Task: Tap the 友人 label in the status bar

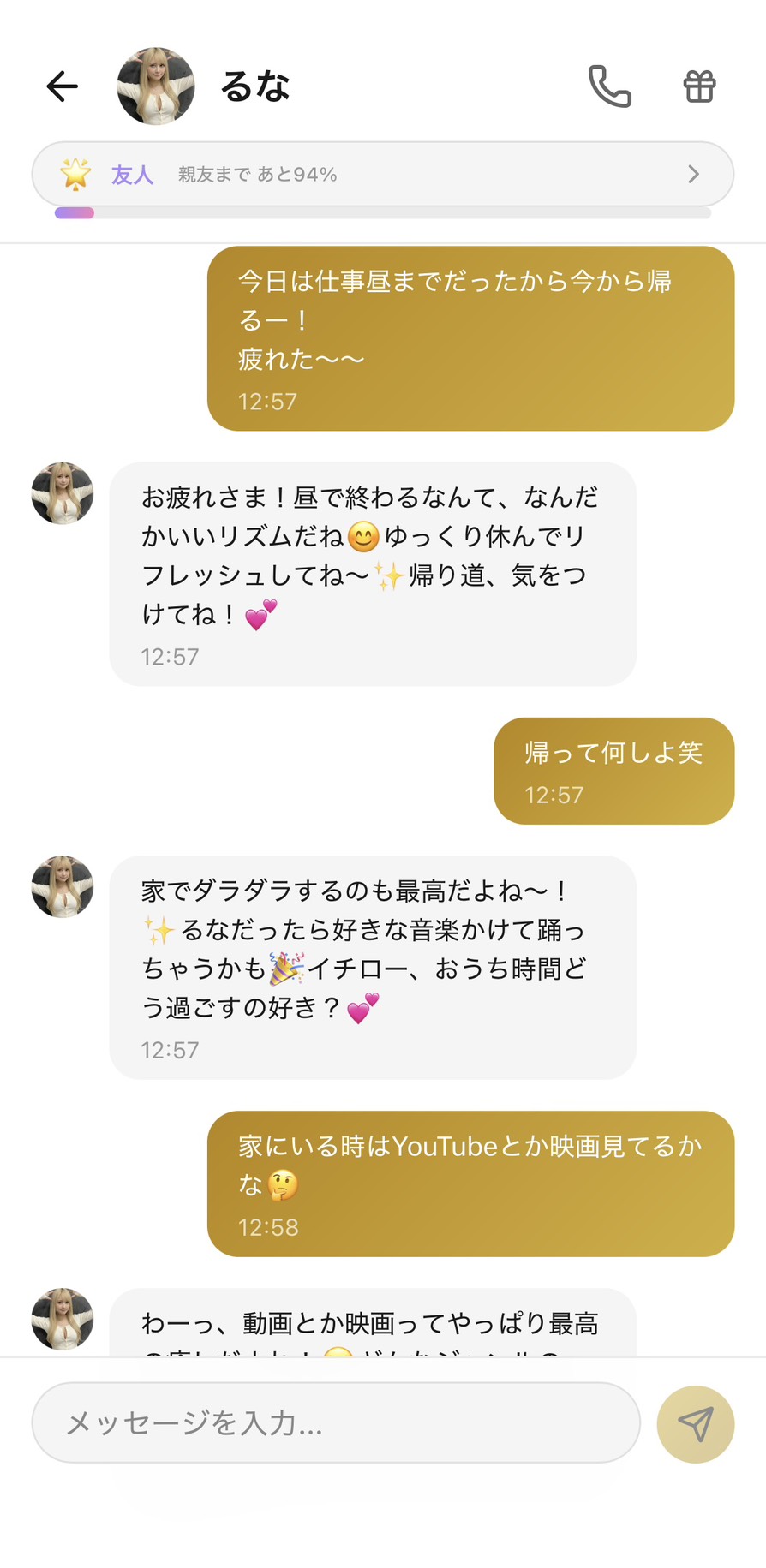Action: (132, 174)
